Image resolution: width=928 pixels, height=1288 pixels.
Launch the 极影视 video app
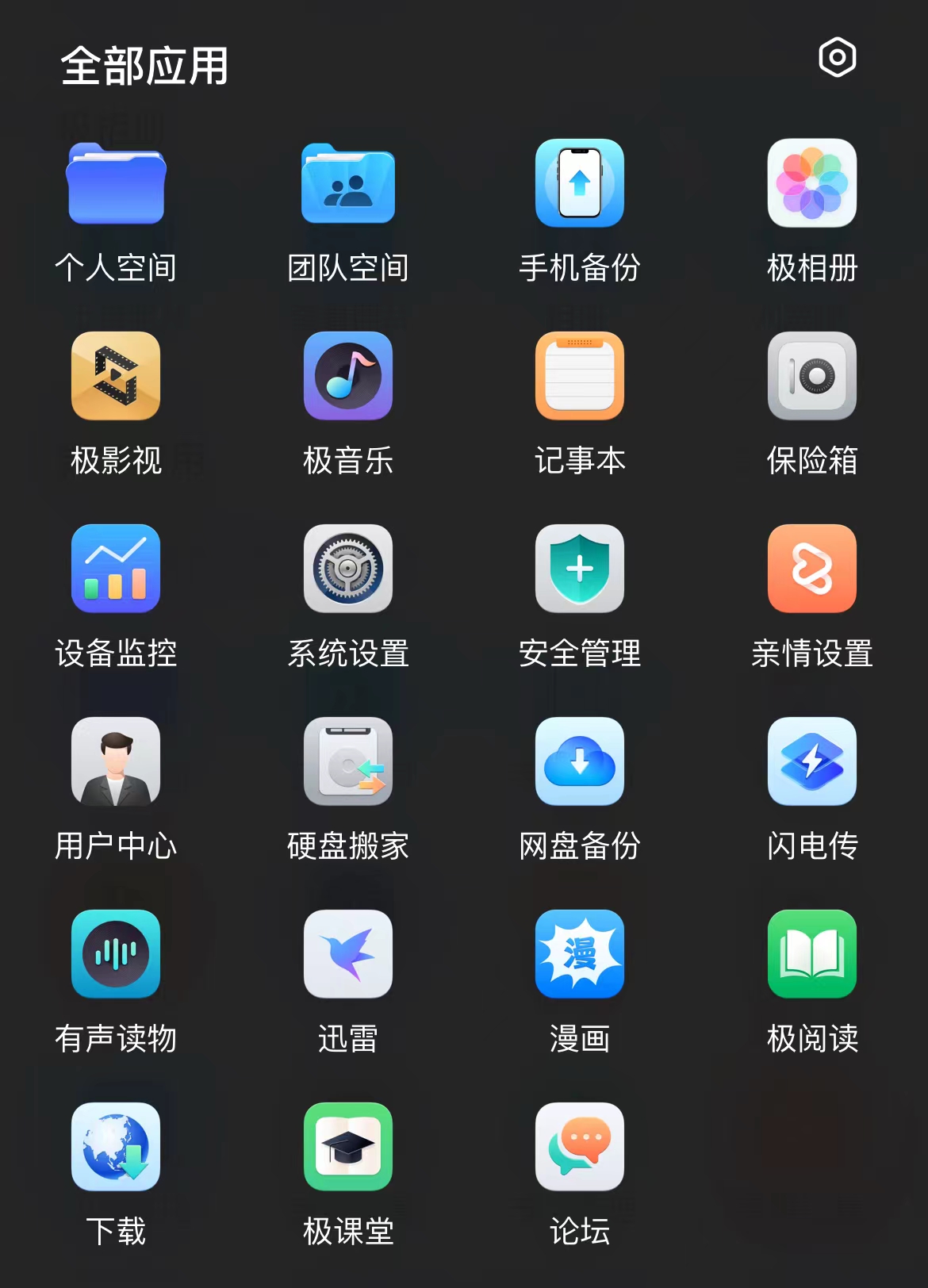coord(116,377)
